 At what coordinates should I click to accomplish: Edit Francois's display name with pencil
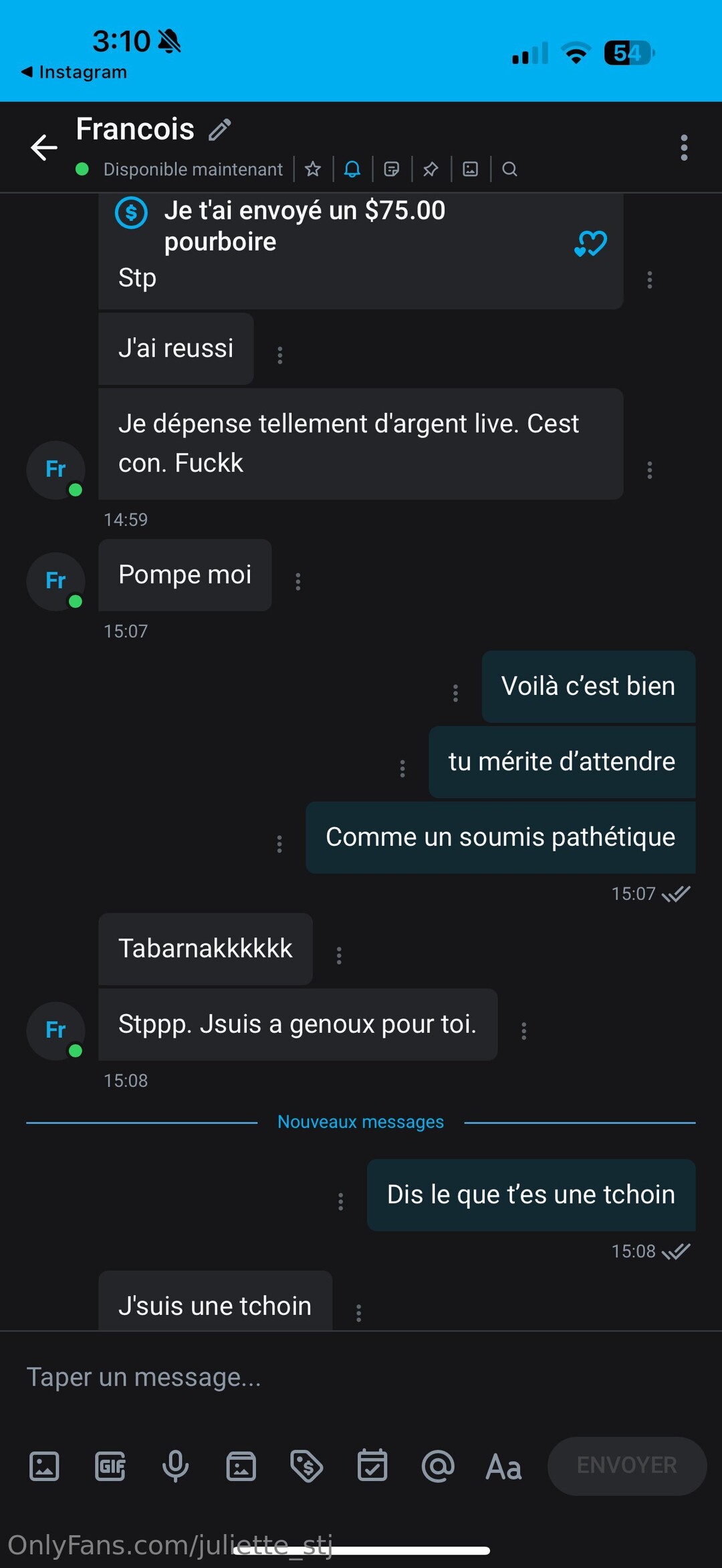click(219, 130)
